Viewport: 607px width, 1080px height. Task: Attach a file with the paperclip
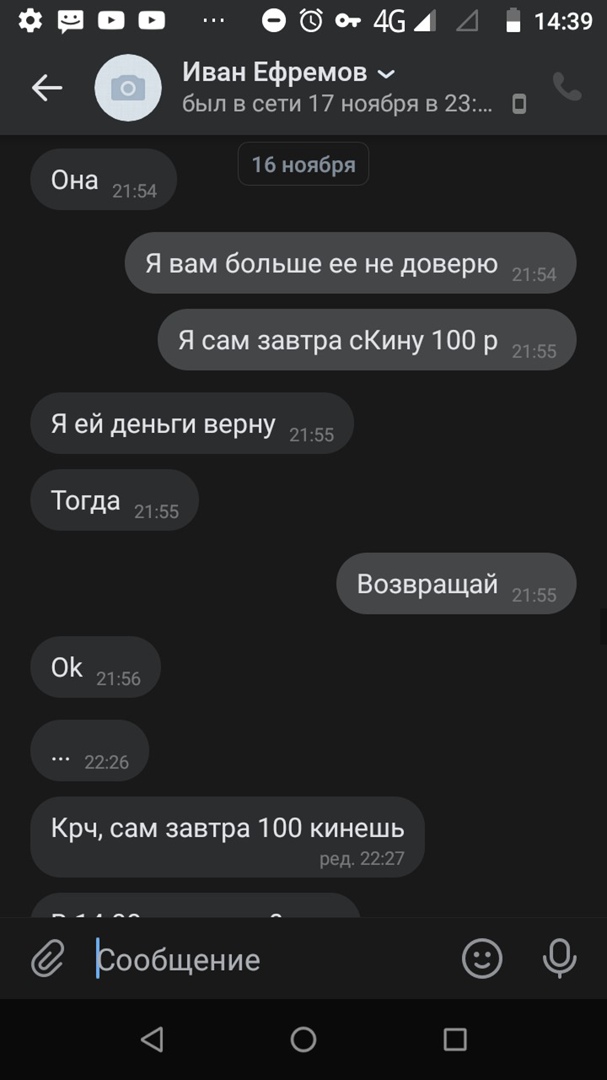tap(46, 960)
